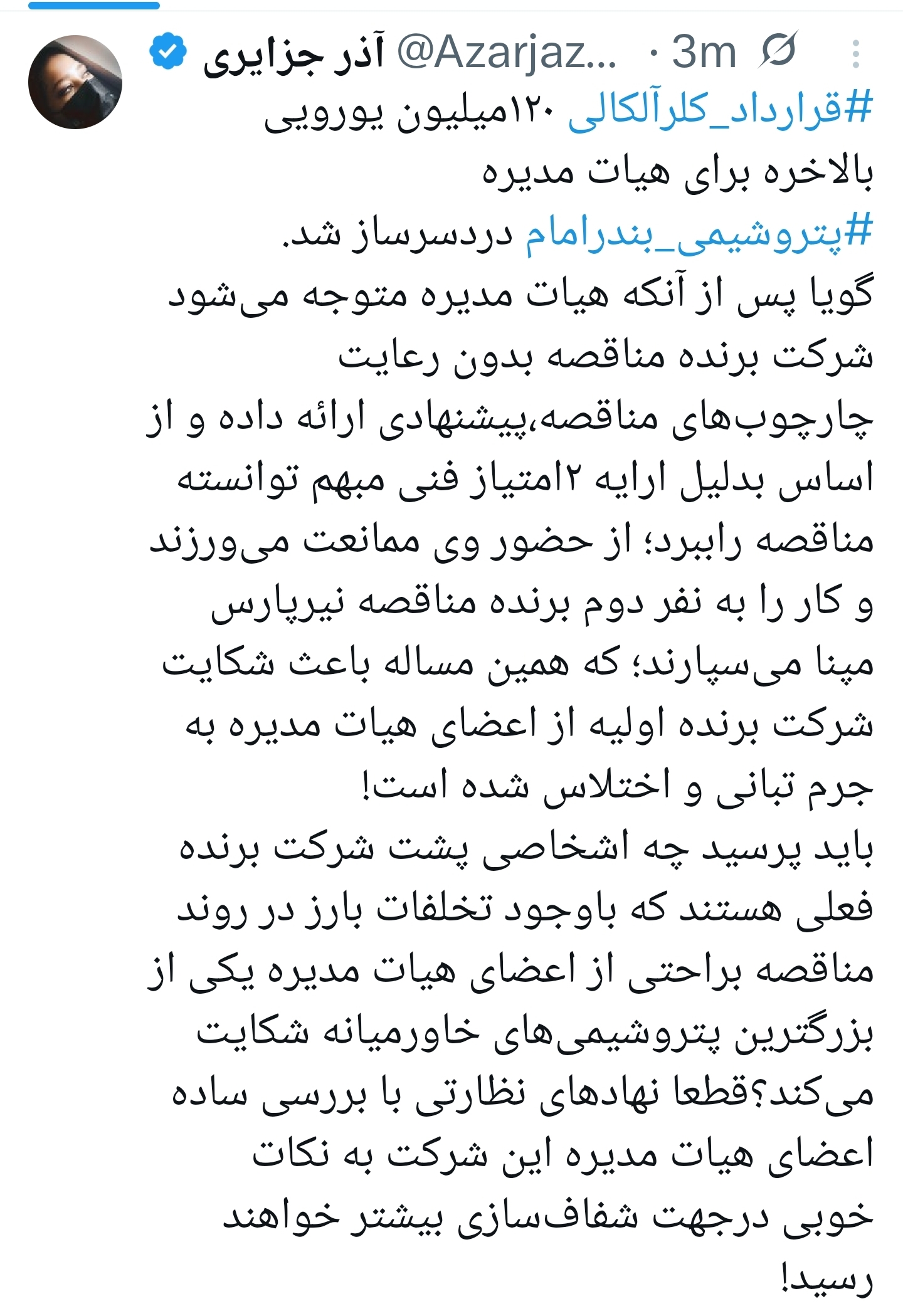Open the tweet's three-dot overflow menu
Screen dimensions: 903x1316
855,54
